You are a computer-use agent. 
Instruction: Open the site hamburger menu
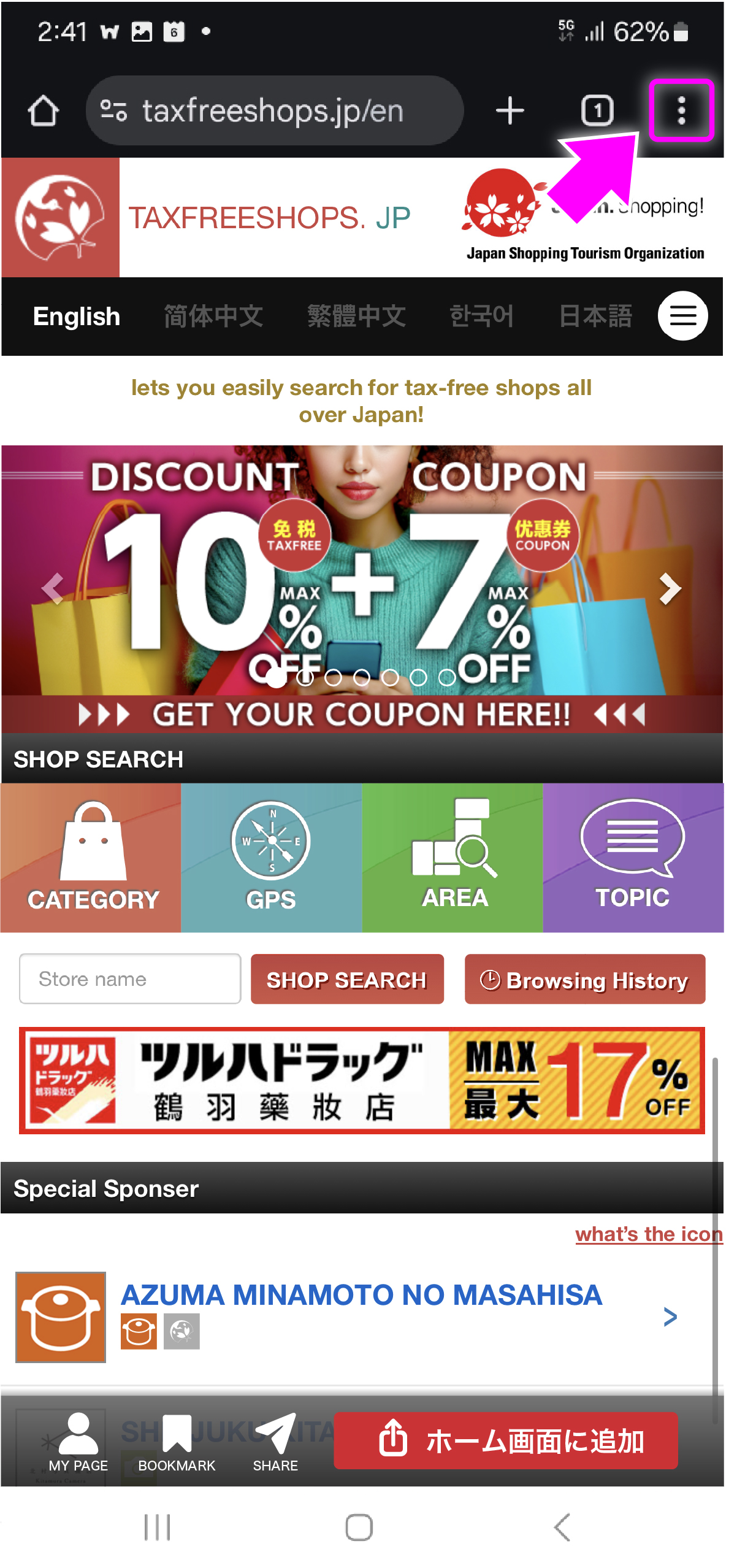[x=682, y=316]
